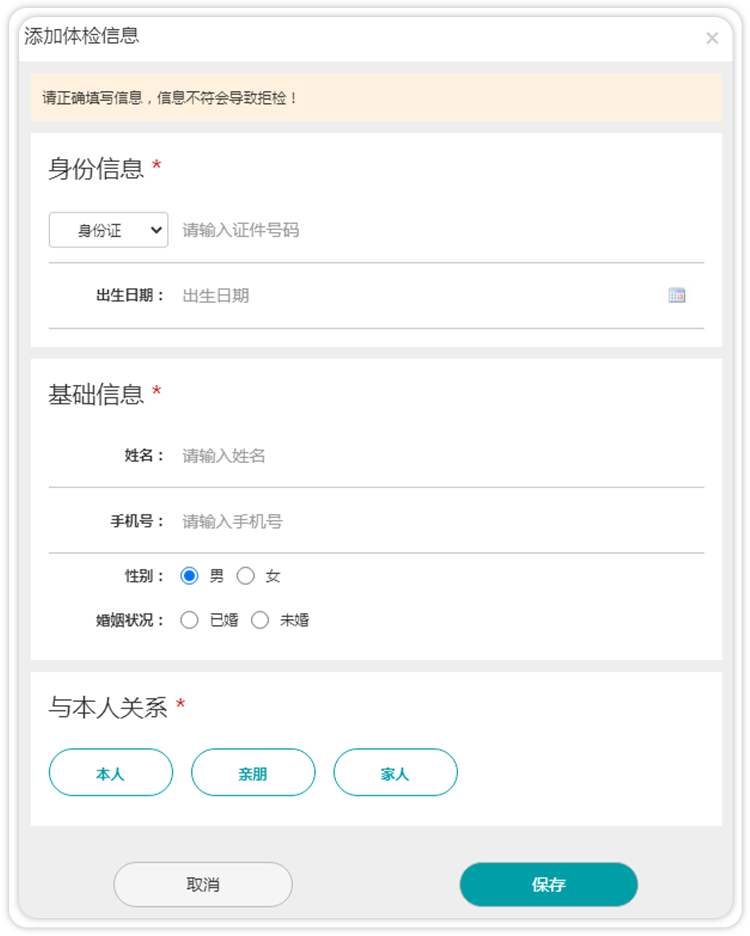Select 家人 as relationship
The height and width of the screenshot is (936, 750).
coord(395,773)
